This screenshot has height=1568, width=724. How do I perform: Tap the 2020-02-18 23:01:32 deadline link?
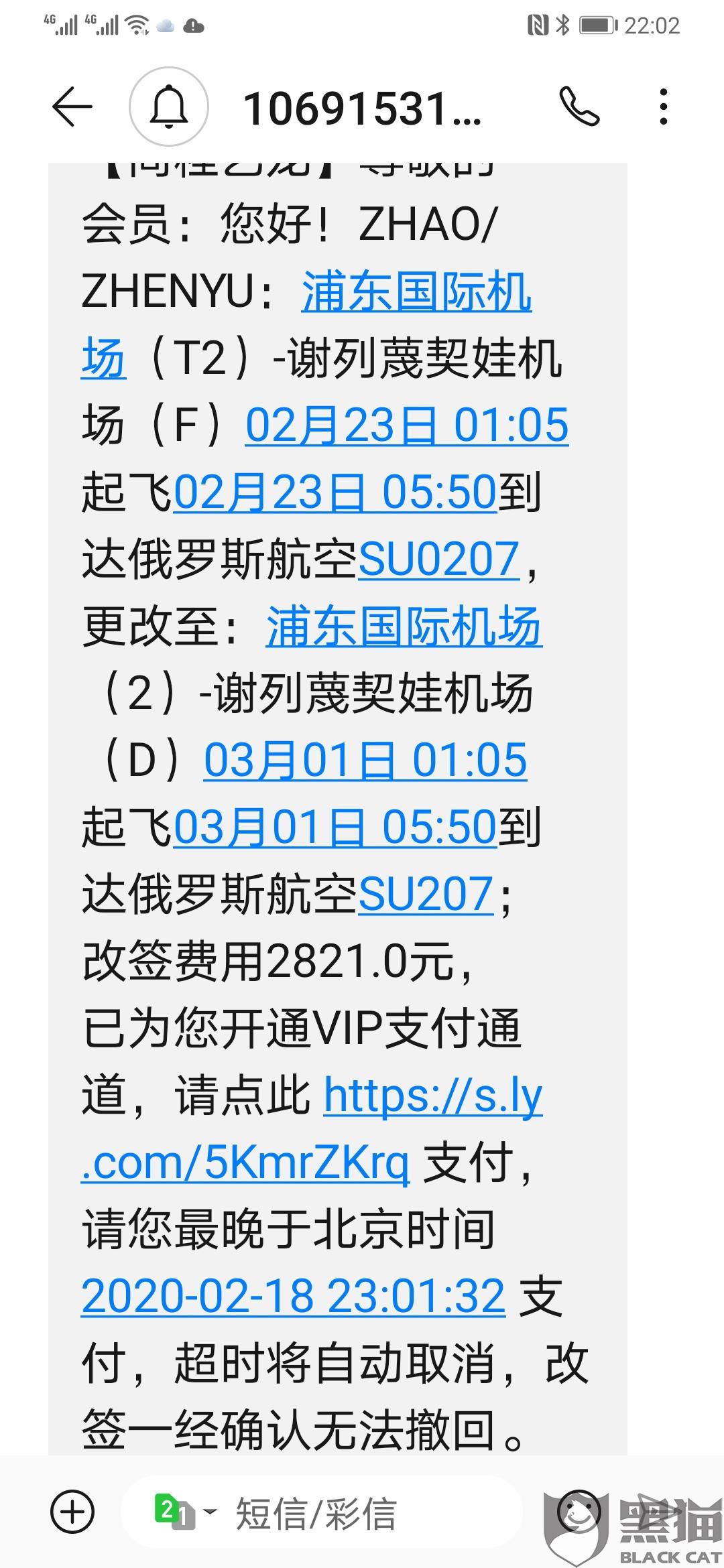(x=293, y=1297)
